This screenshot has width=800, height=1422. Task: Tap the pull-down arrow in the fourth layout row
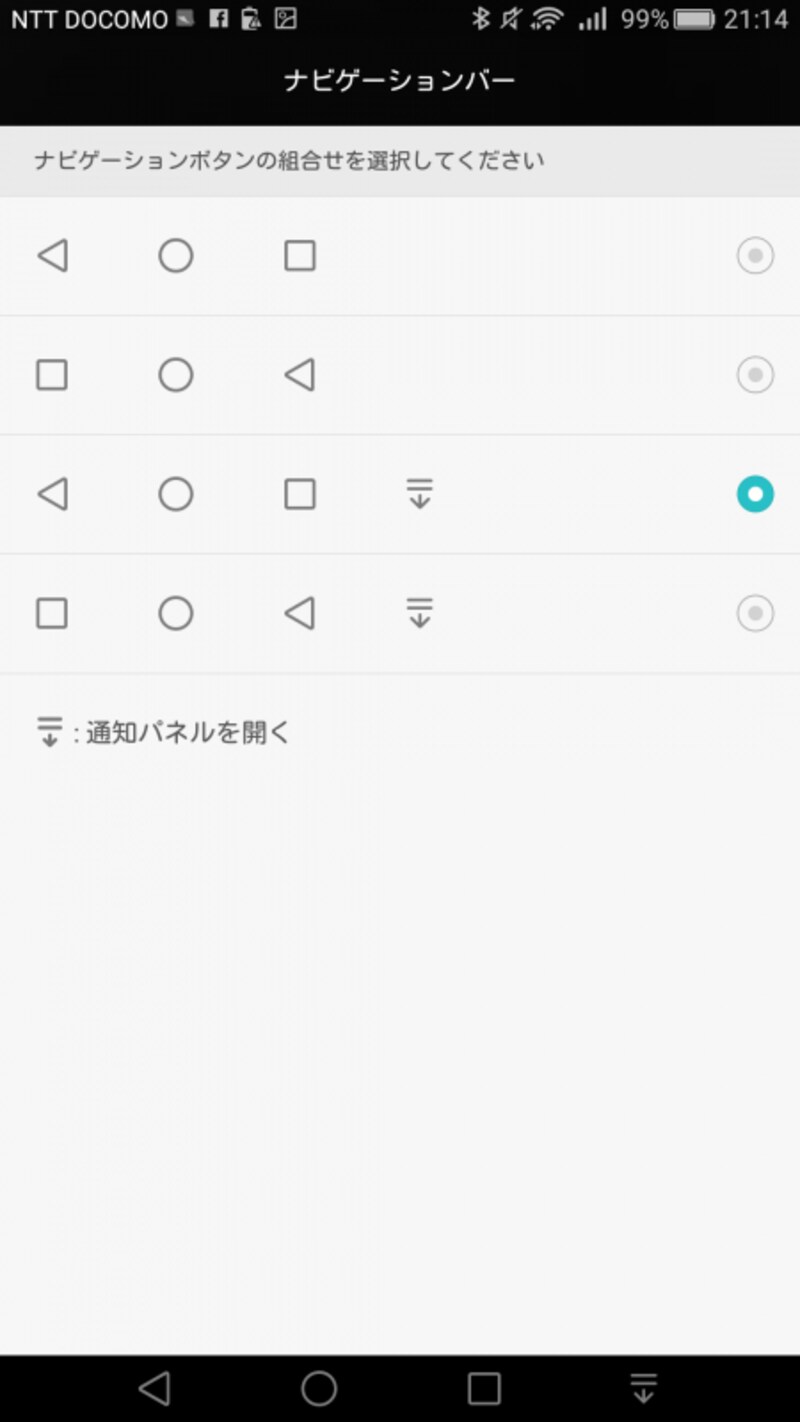pyautogui.click(x=420, y=611)
